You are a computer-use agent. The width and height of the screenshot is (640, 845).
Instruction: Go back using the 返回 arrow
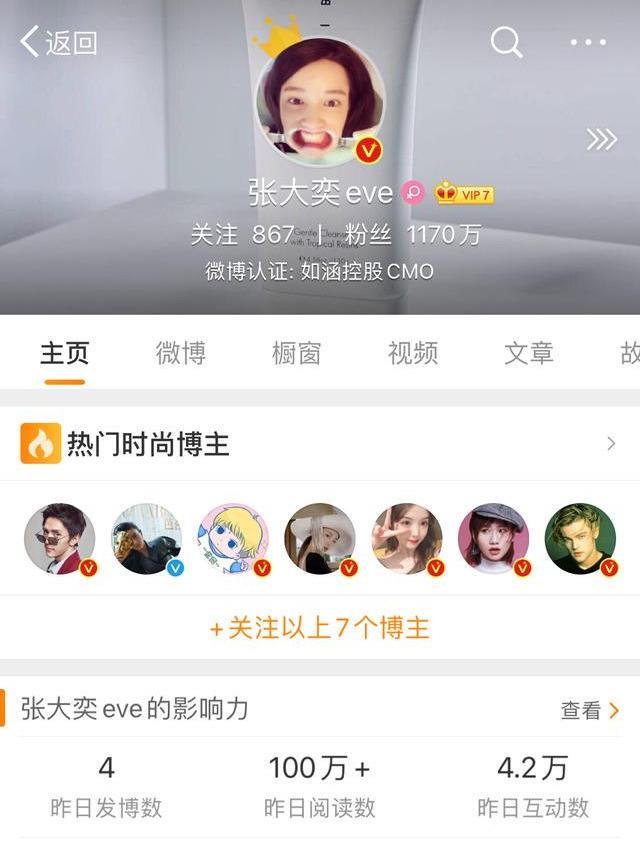click(58, 42)
